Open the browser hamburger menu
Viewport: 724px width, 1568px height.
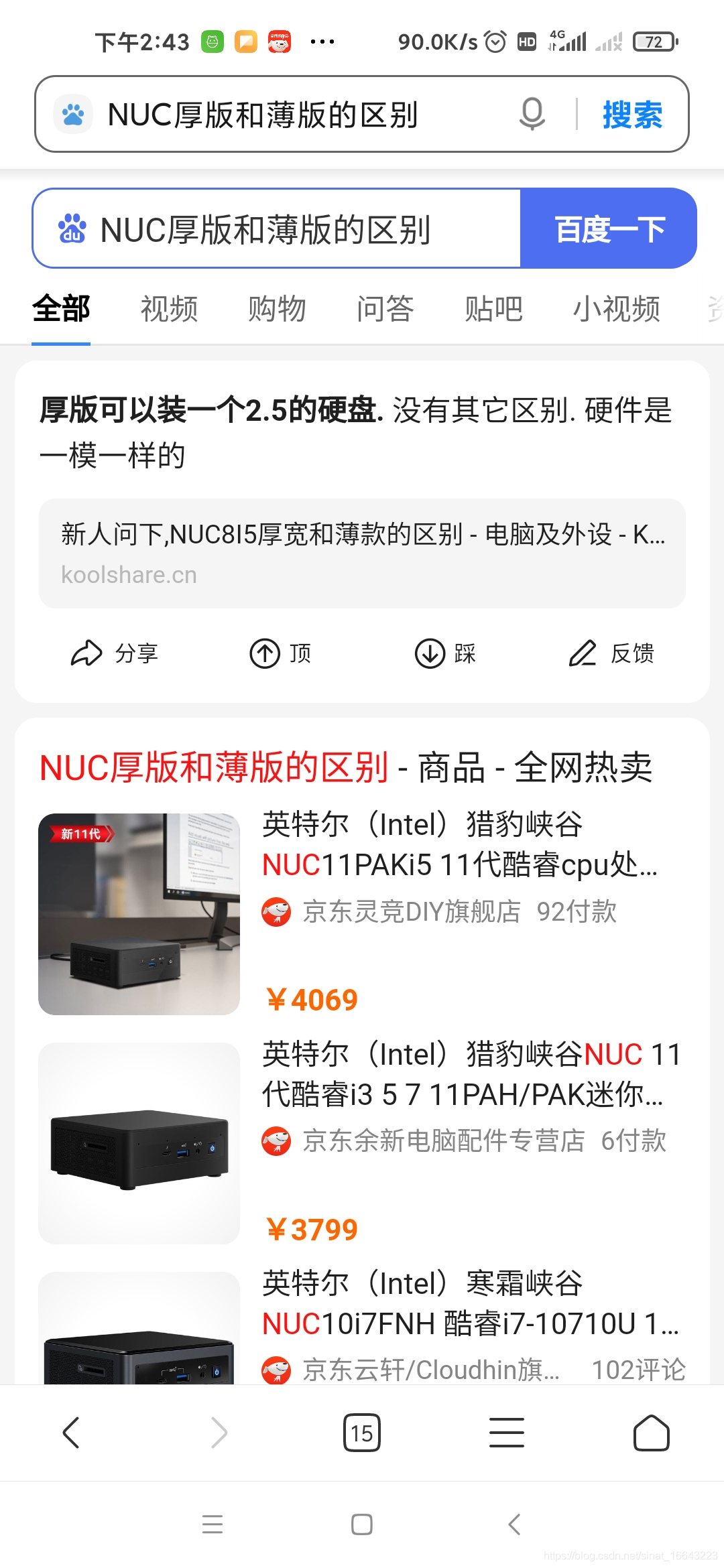[507, 1433]
